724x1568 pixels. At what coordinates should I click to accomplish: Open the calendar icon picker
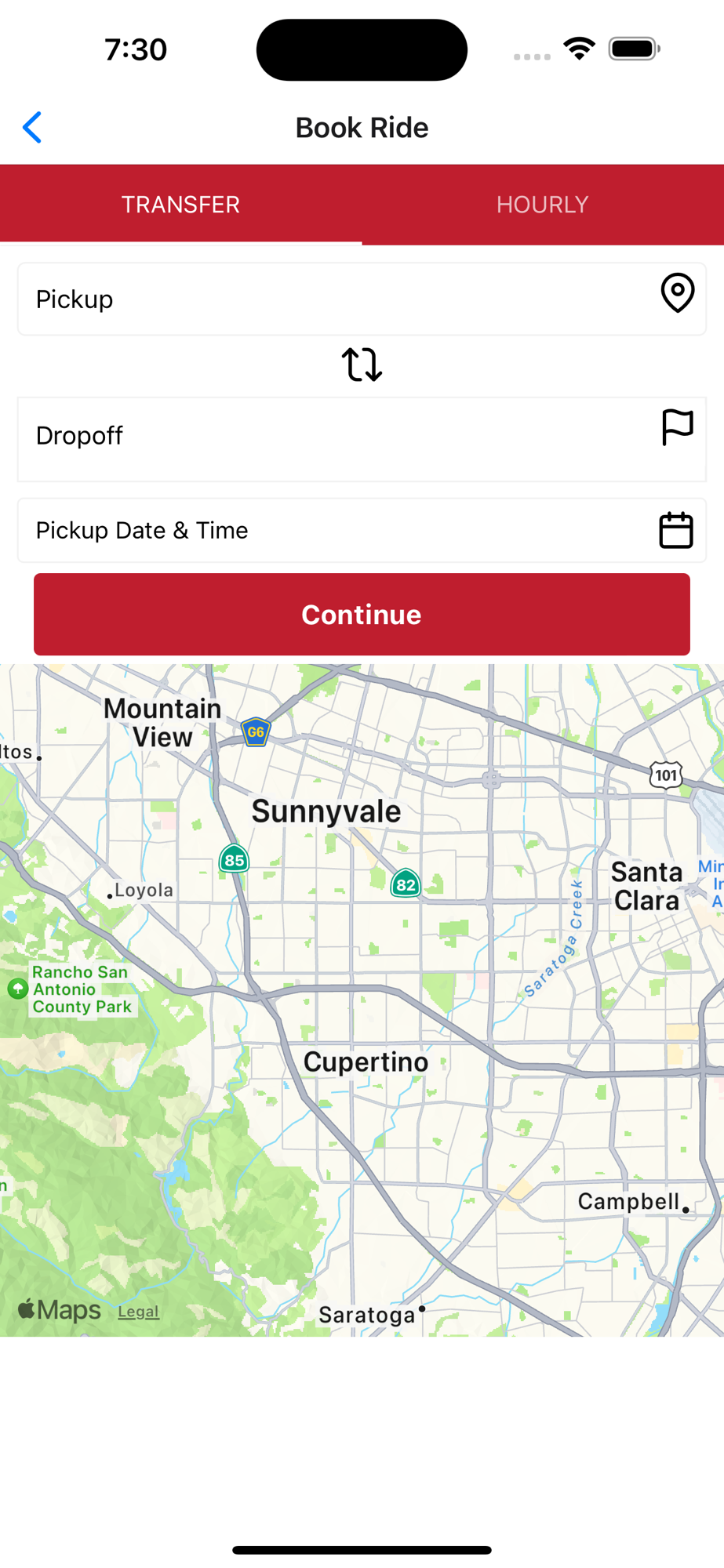675,531
